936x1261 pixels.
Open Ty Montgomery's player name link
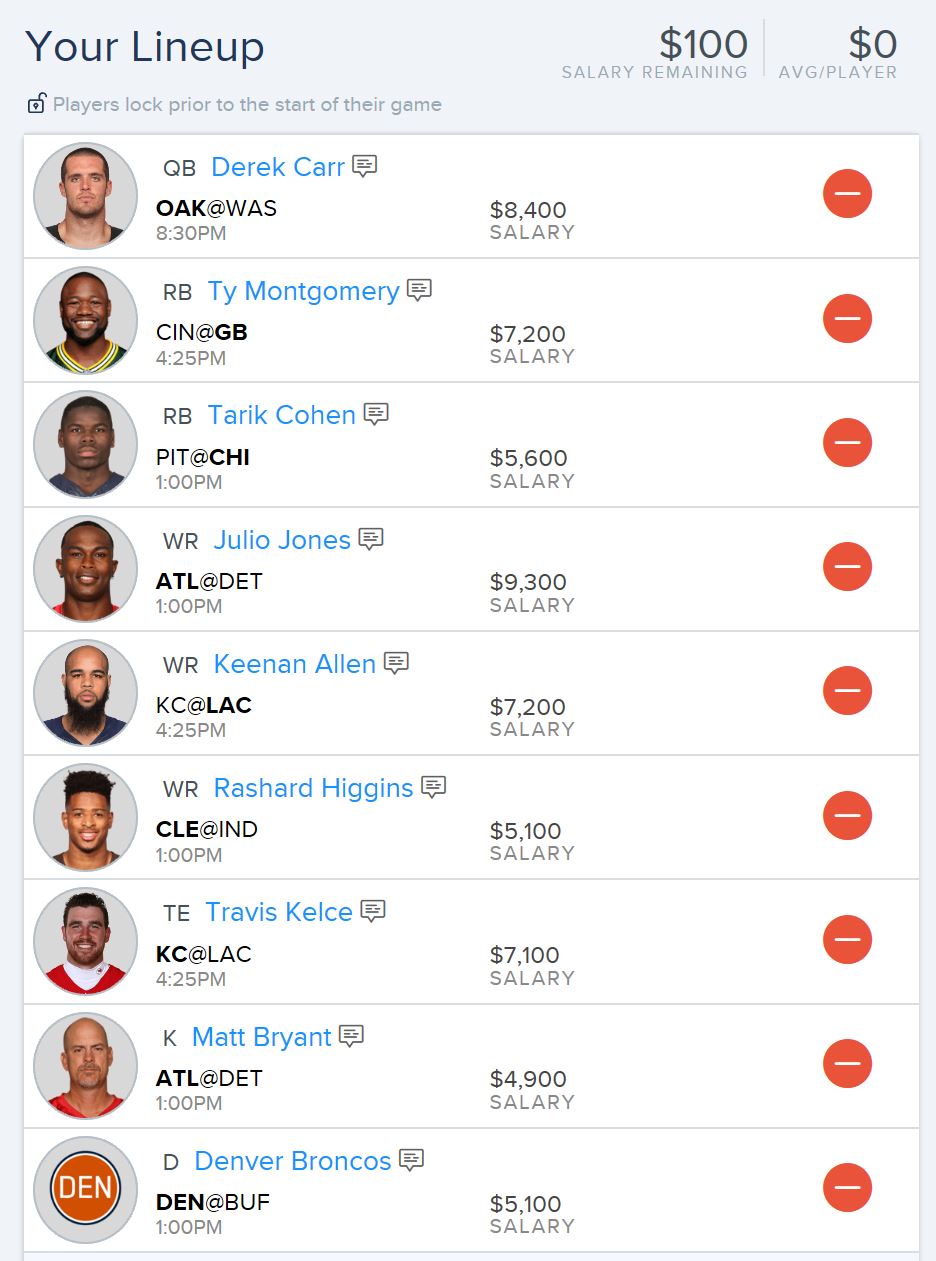303,291
